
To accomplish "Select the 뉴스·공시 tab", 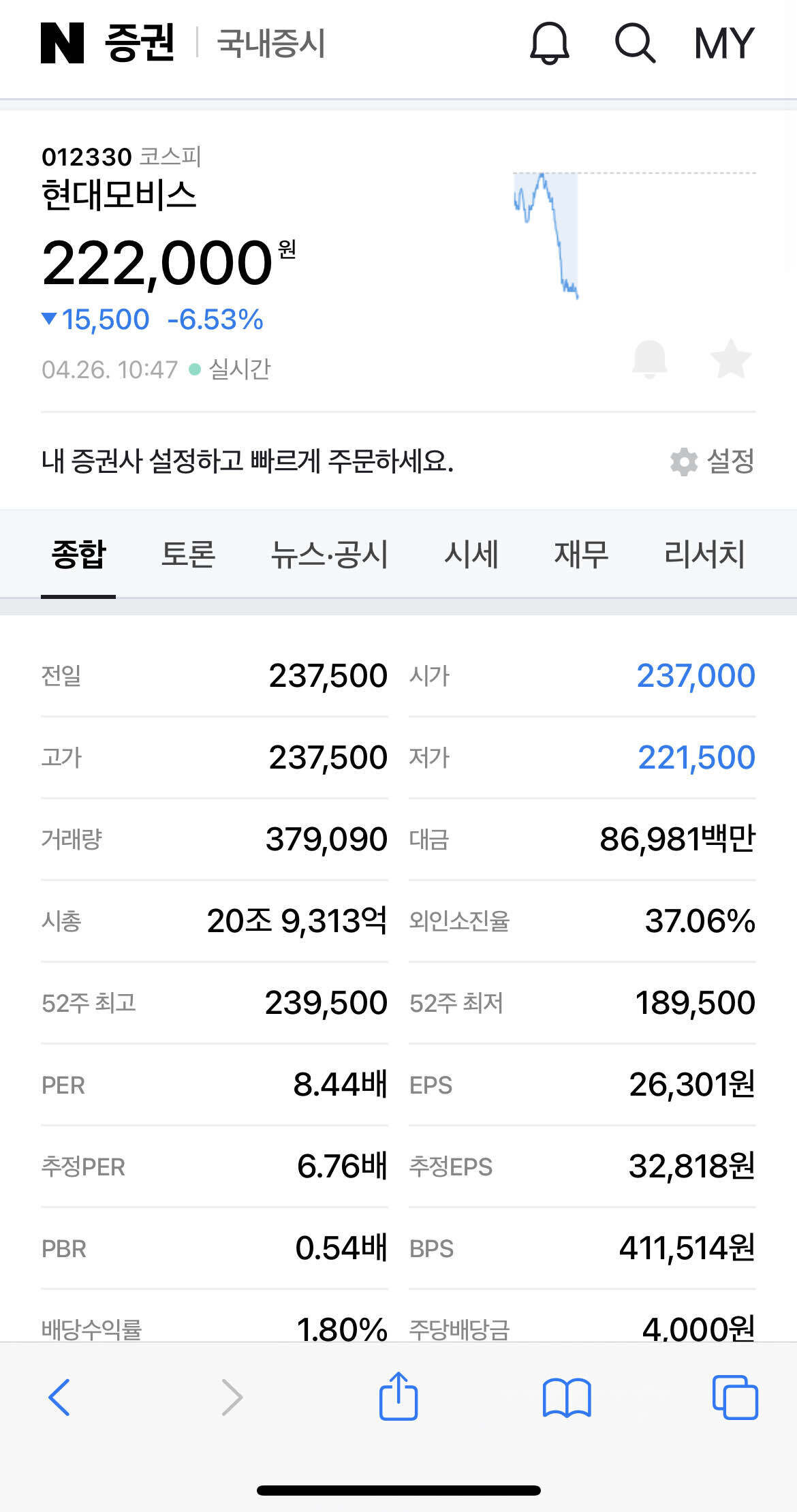I will click(330, 555).
